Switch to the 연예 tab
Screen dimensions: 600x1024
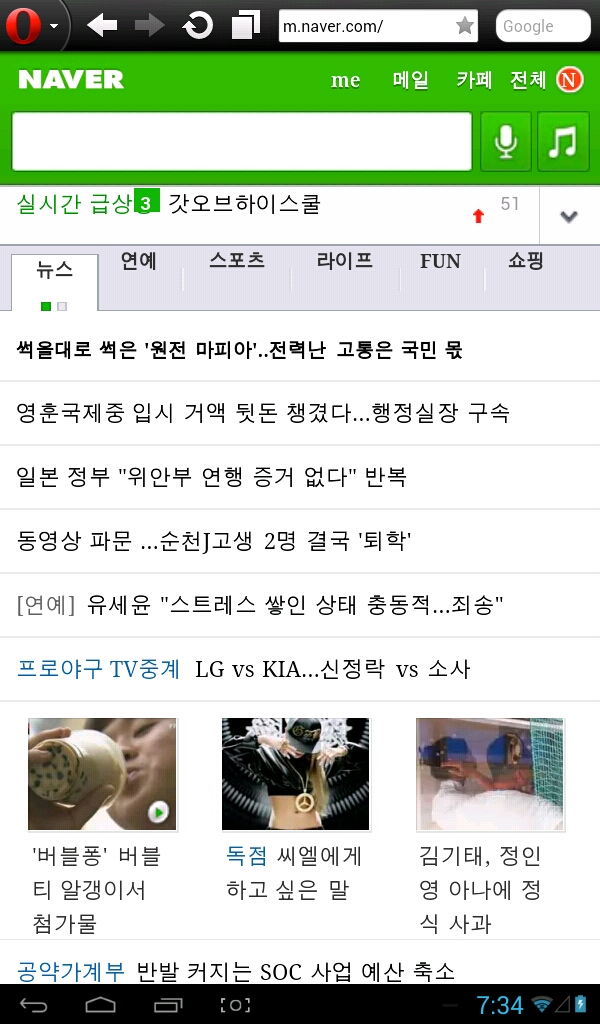pyautogui.click(x=139, y=262)
